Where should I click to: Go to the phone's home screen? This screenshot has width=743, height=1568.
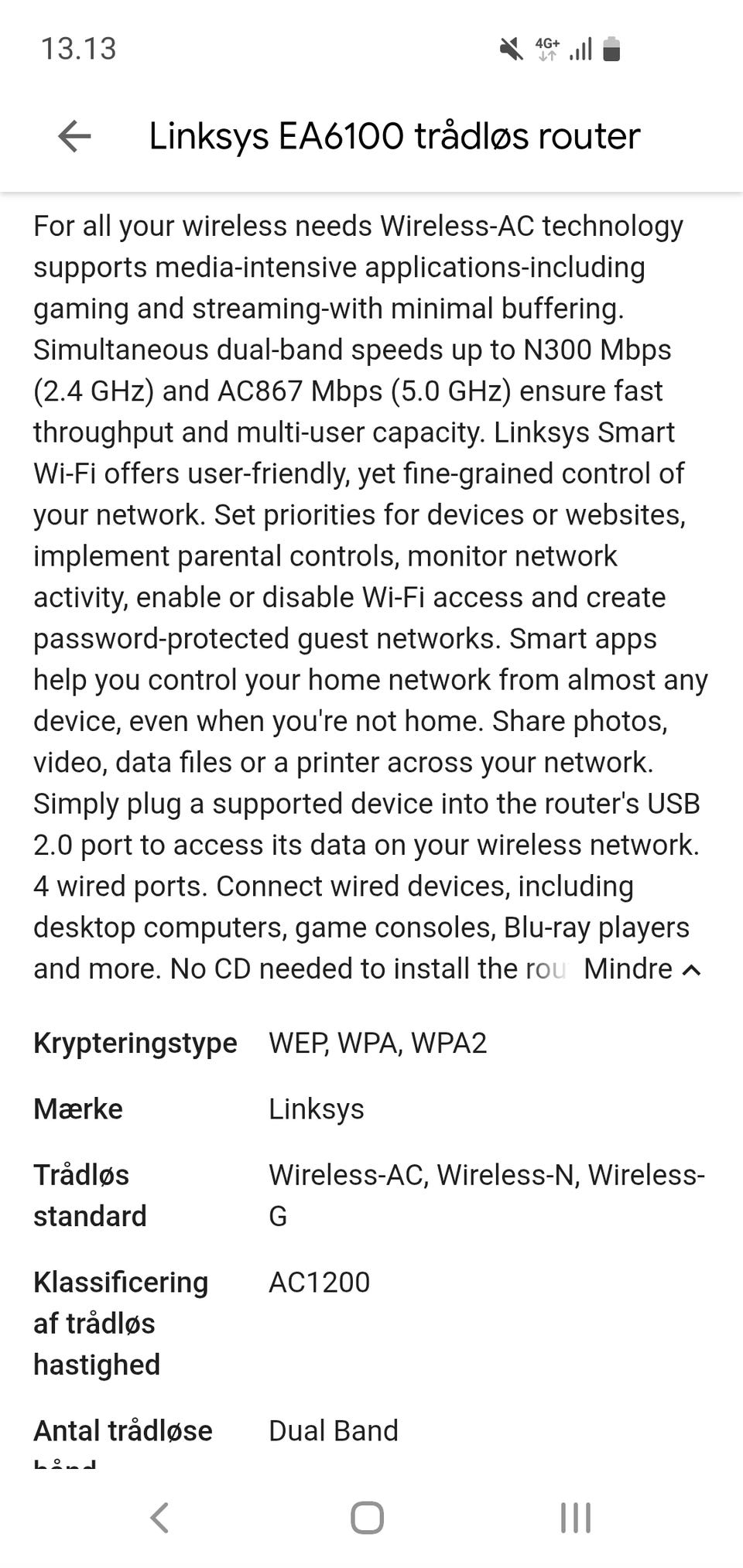[x=367, y=1517]
